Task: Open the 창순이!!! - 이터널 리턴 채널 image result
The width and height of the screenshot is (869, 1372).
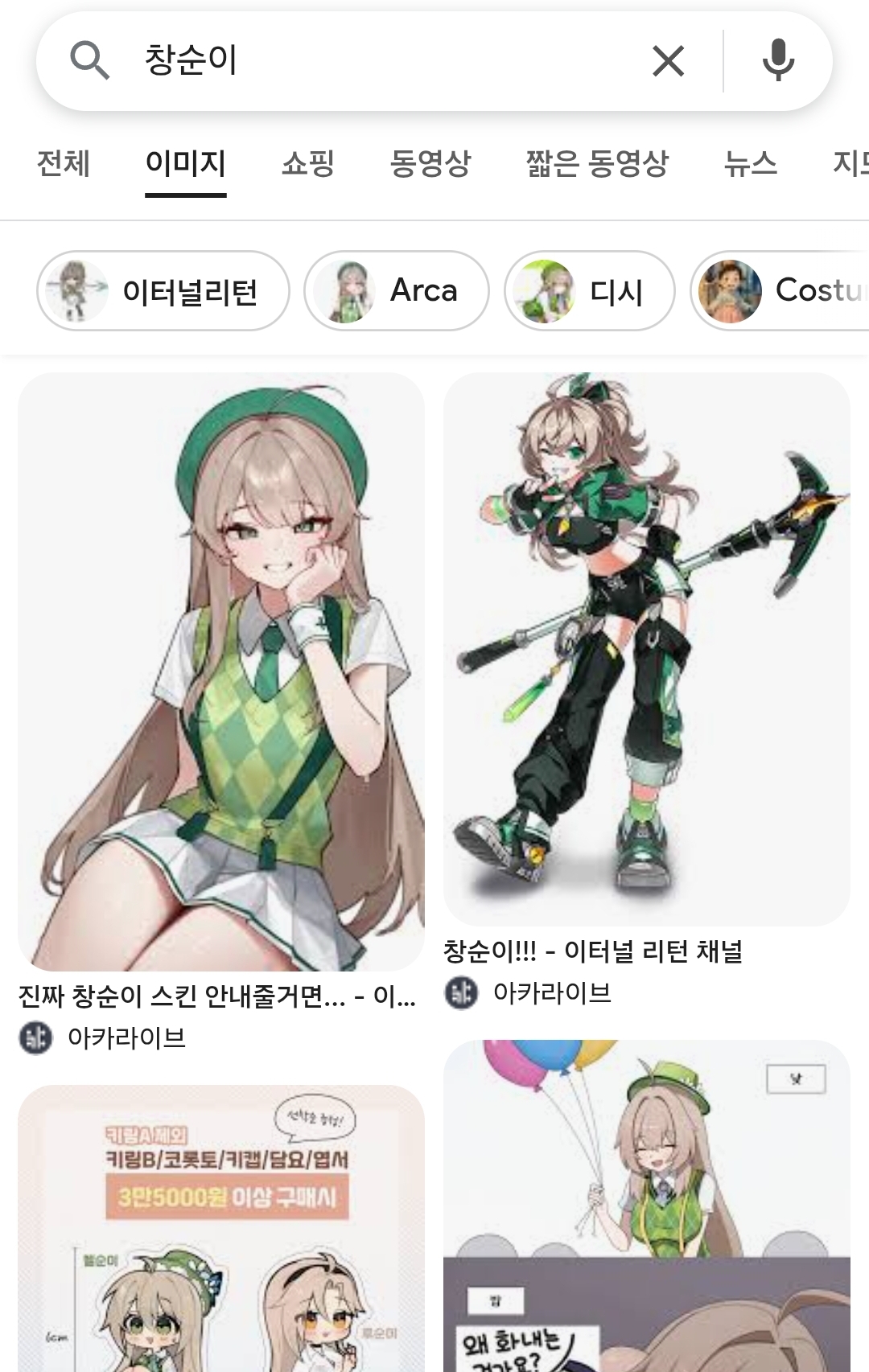Action: (x=646, y=648)
